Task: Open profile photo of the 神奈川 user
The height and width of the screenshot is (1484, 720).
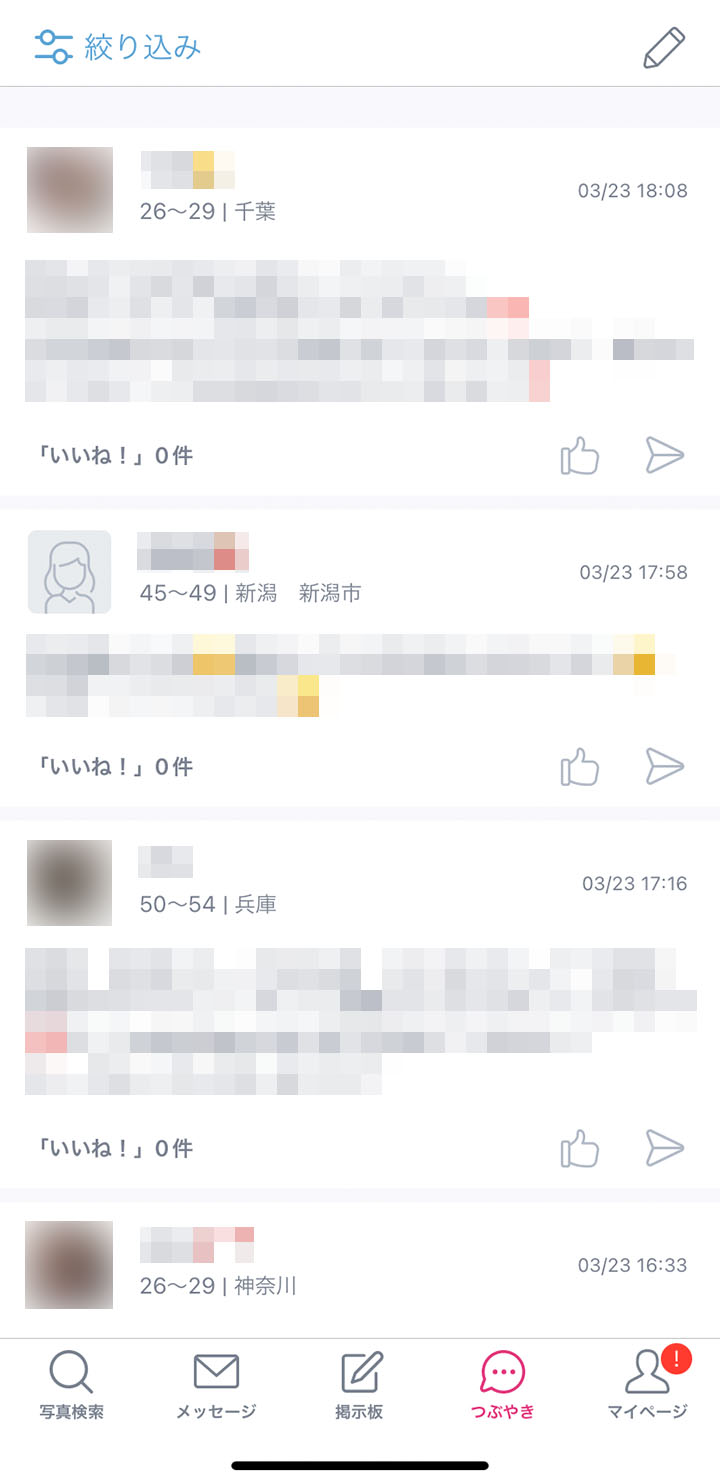Action: 69,1264
